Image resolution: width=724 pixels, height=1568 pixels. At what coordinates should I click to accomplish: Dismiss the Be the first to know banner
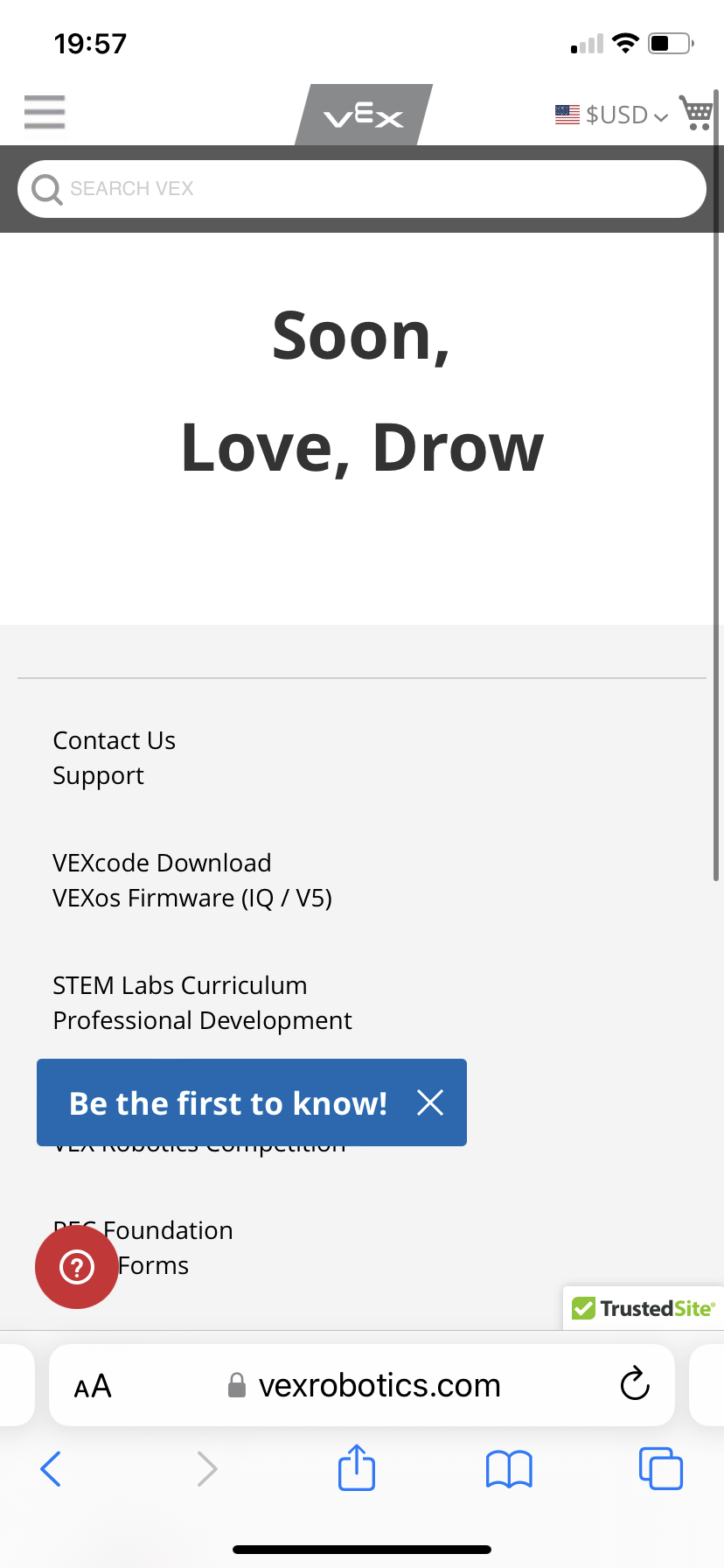[x=430, y=1102]
